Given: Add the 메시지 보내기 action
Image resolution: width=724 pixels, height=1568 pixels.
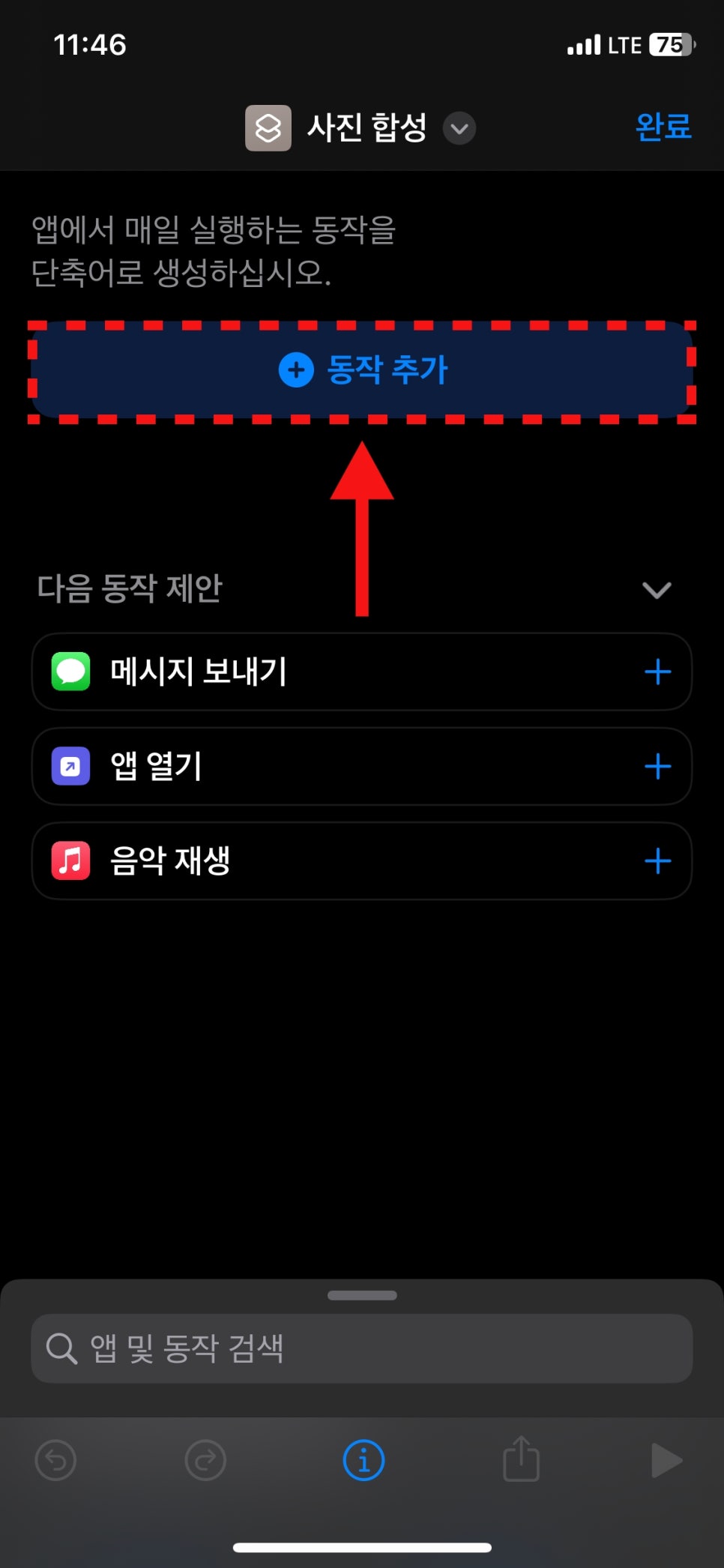Looking at the screenshot, I should (657, 672).
